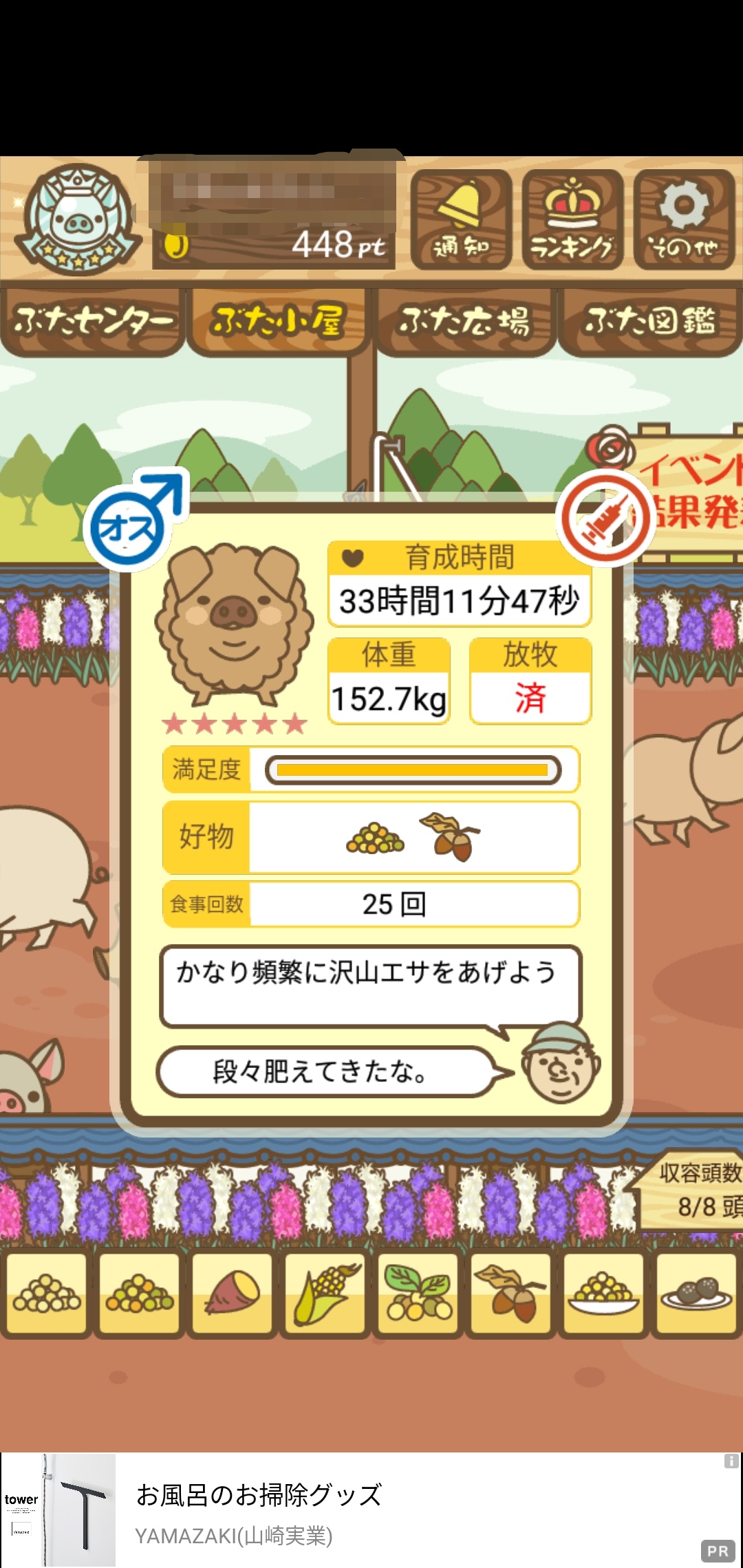
Task: Open the ぶた図鑑 tab
Action: pos(650,322)
